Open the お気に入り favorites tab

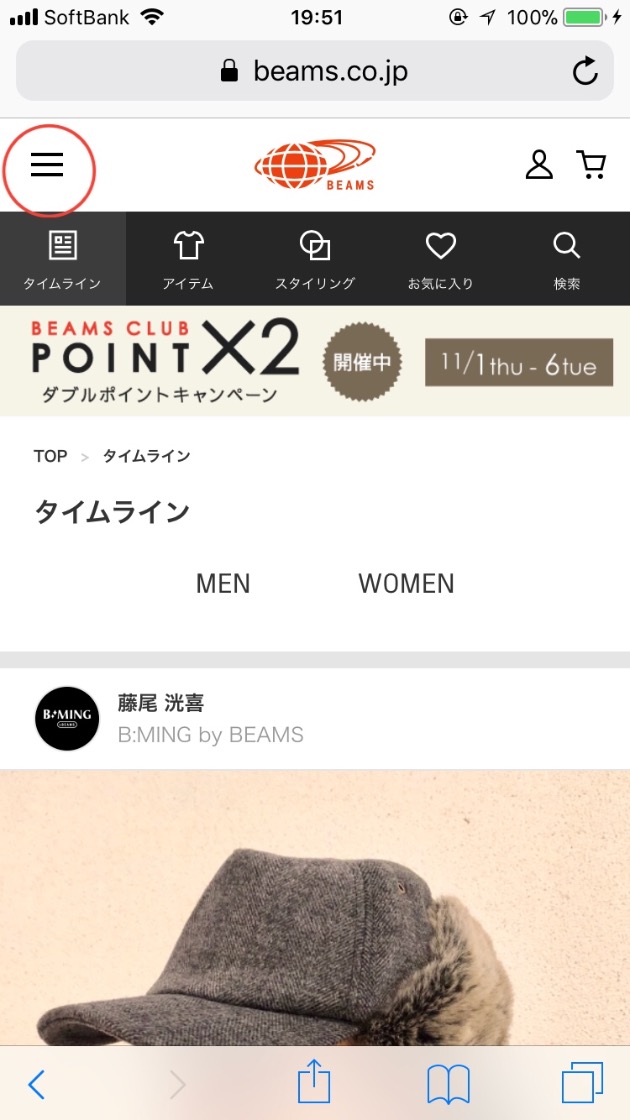[x=441, y=259]
